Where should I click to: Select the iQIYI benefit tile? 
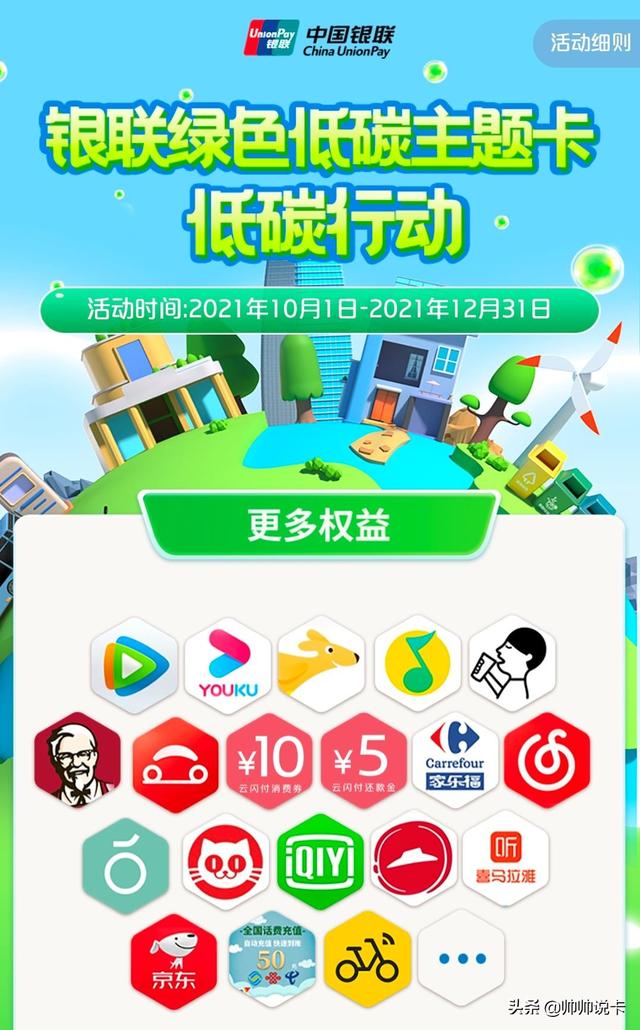321,862
